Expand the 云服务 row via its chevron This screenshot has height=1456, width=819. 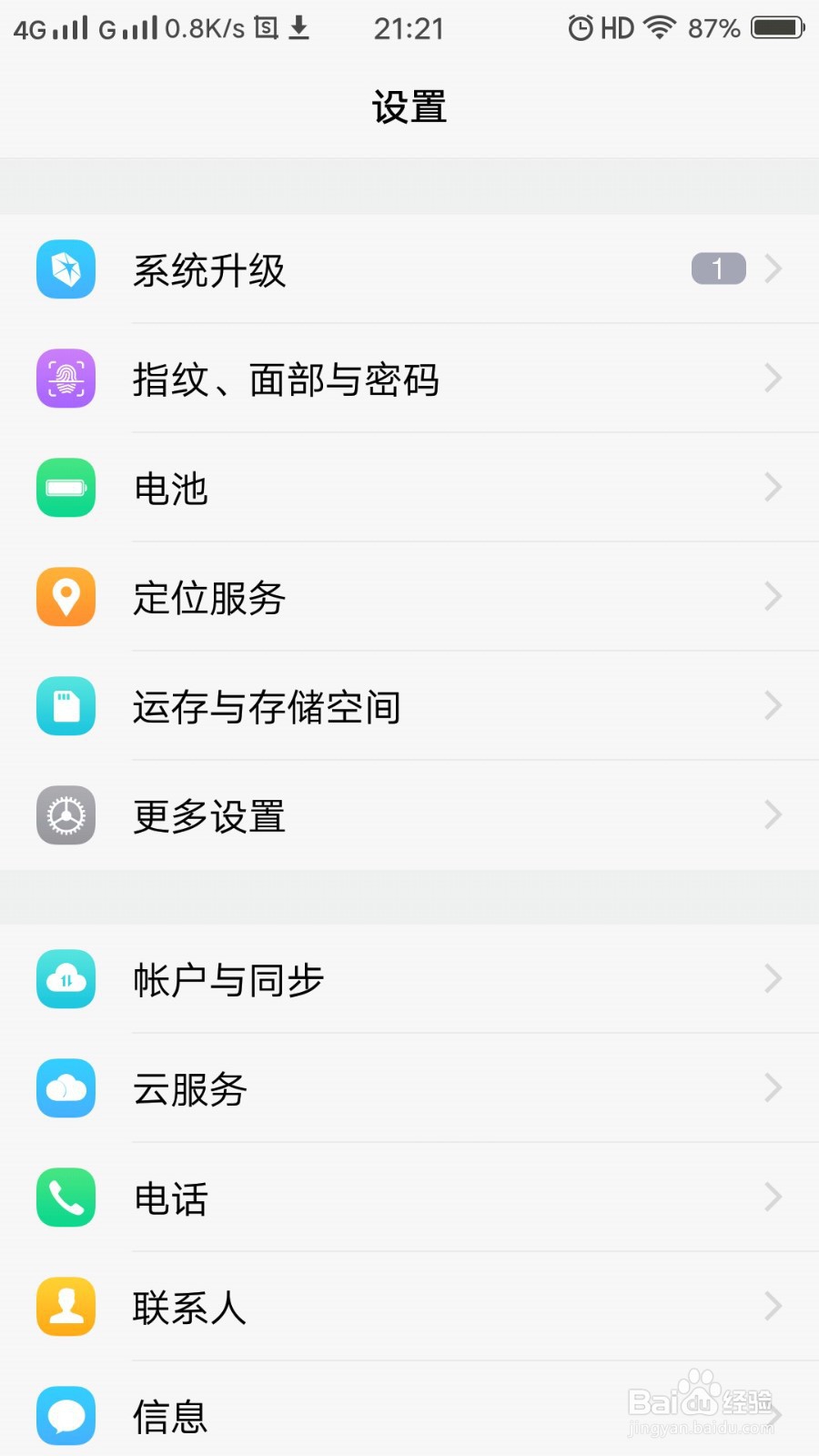(773, 1088)
